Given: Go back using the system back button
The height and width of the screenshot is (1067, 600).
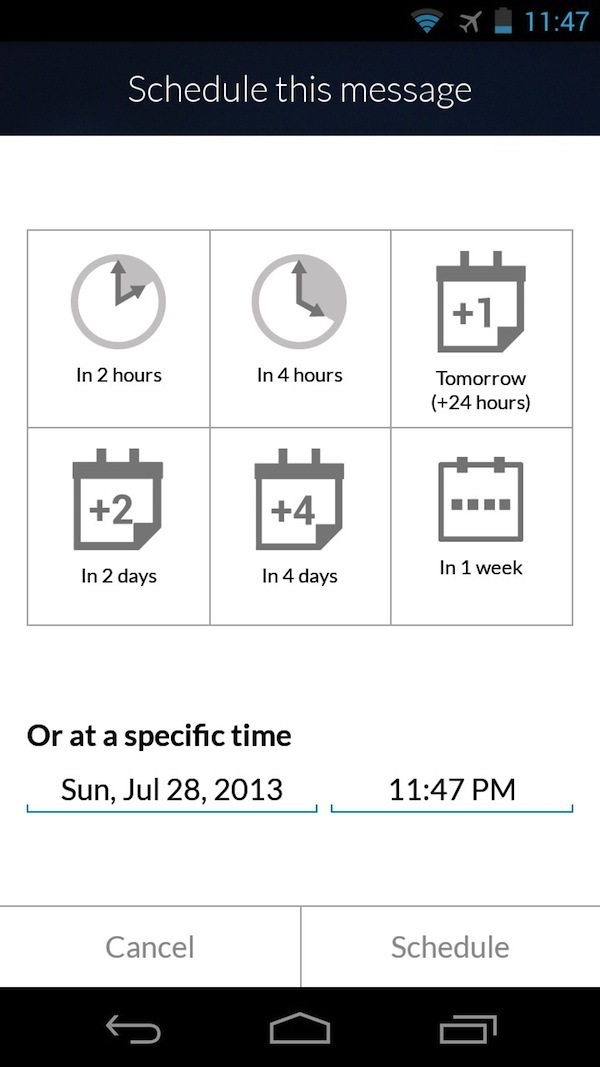Looking at the screenshot, I should pyautogui.click(x=134, y=1027).
